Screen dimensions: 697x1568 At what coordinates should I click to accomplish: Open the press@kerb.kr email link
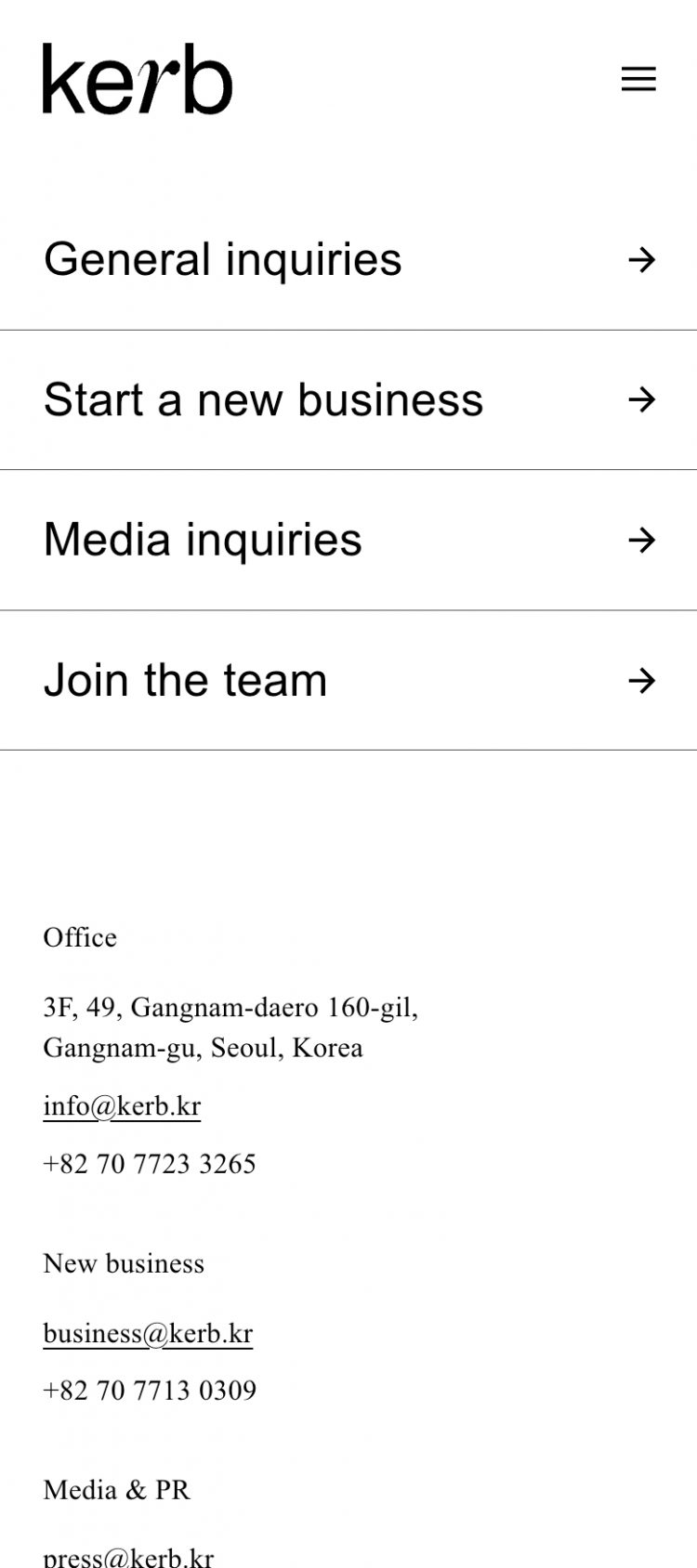click(128, 1557)
